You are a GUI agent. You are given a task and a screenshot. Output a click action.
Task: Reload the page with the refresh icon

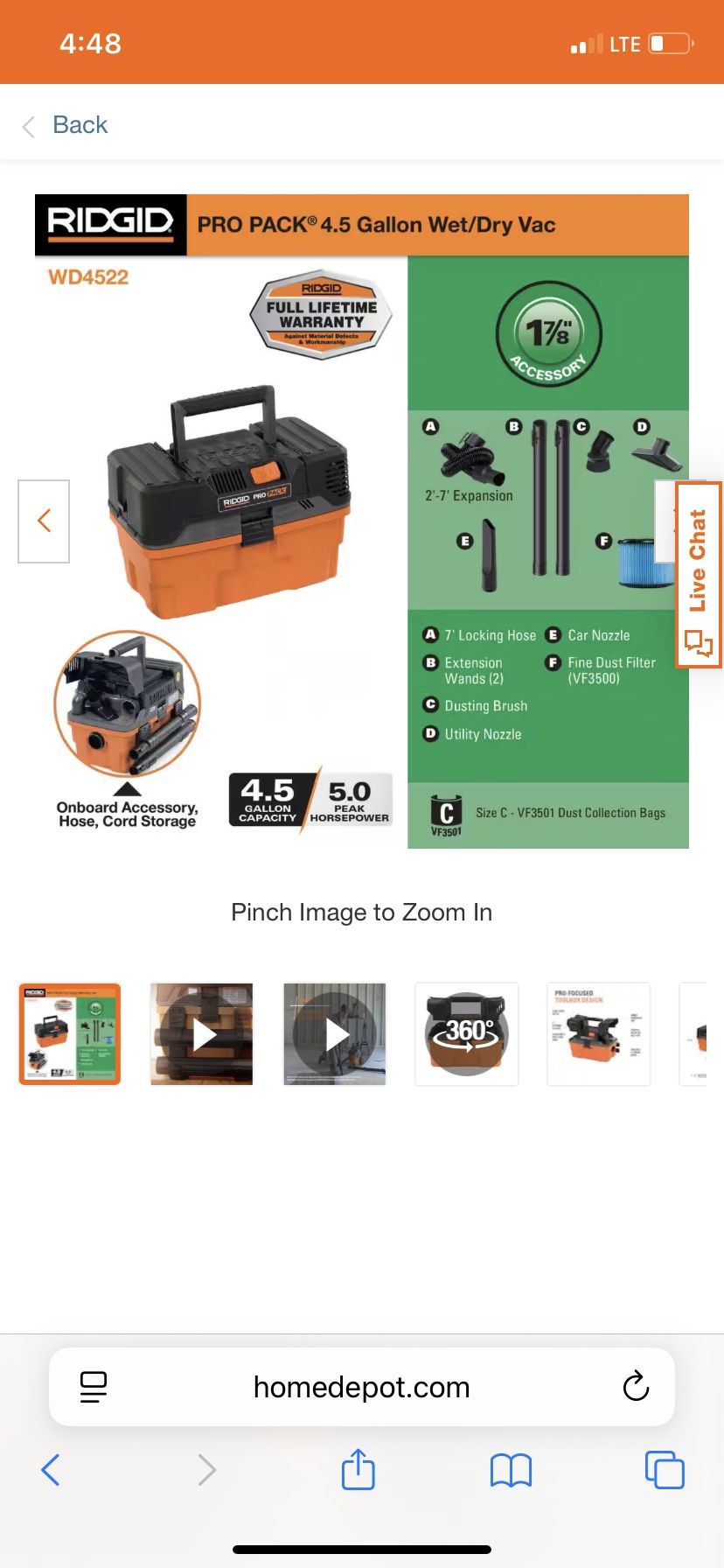pyautogui.click(x=636, y=1387)
